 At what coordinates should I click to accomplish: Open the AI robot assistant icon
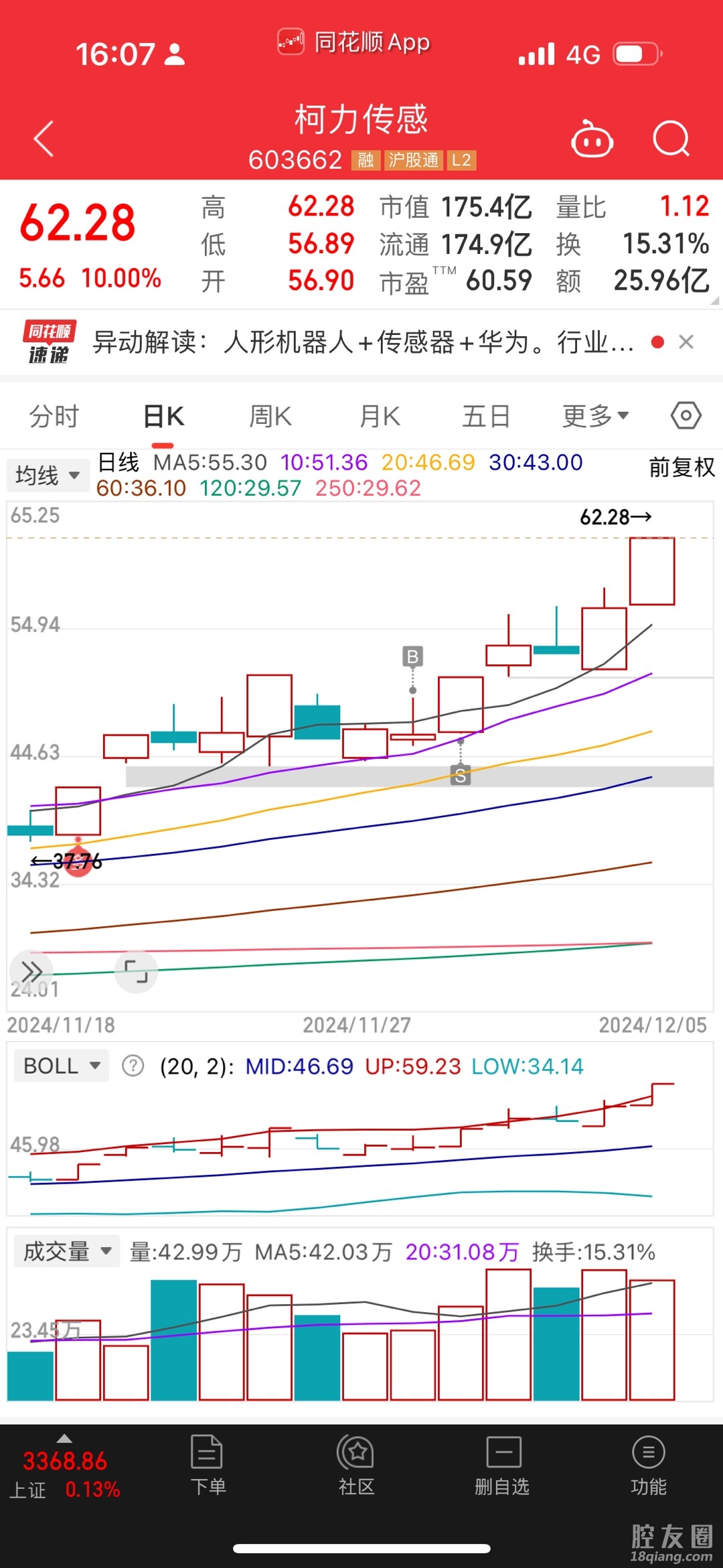point(592,139)
